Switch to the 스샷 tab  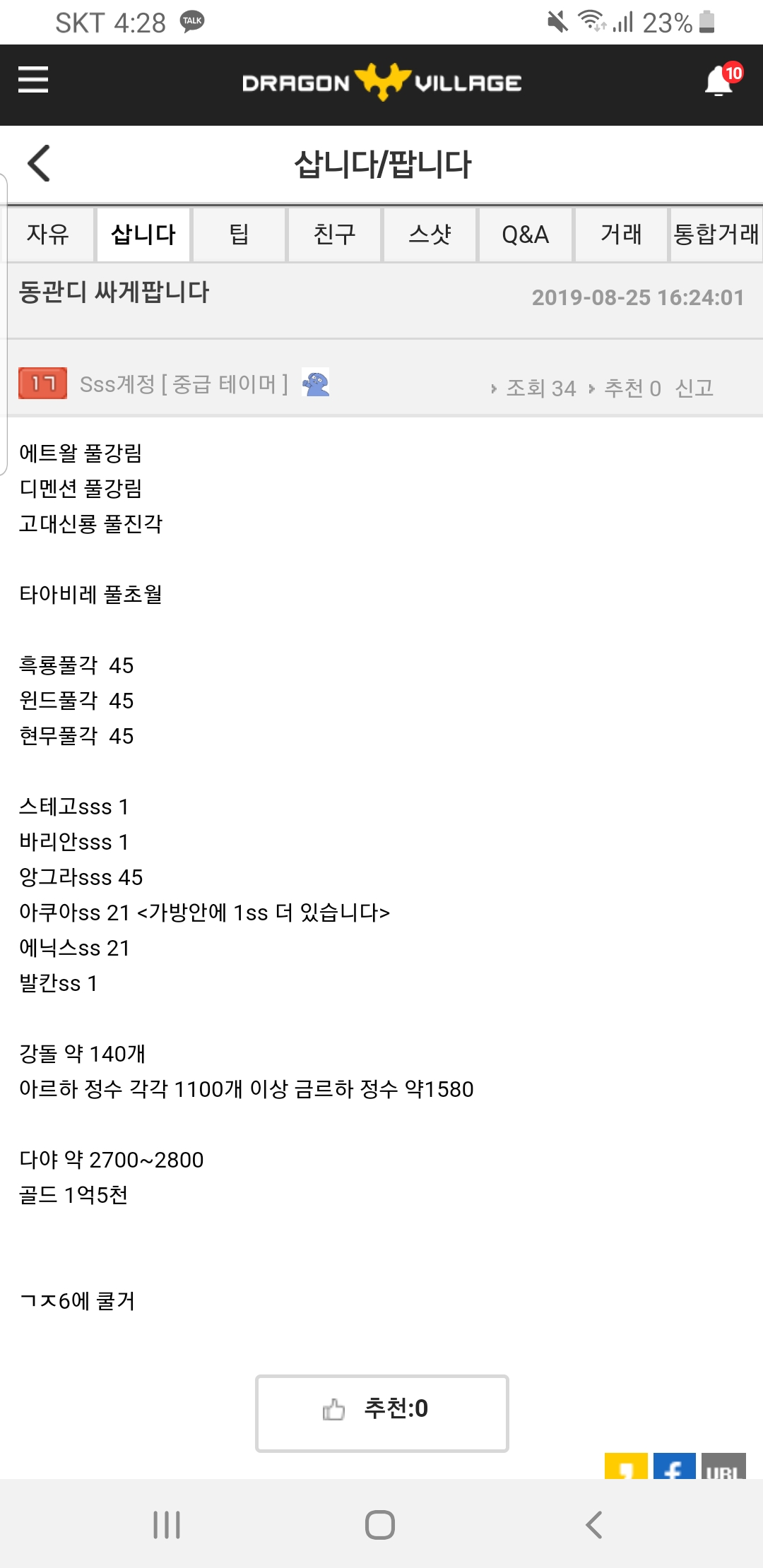point(430,234)
